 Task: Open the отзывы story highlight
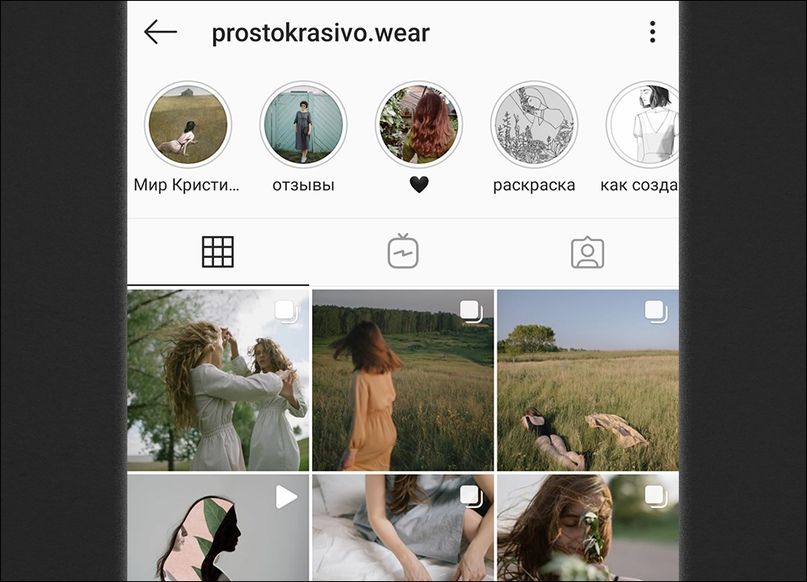(x=303, y=124)
